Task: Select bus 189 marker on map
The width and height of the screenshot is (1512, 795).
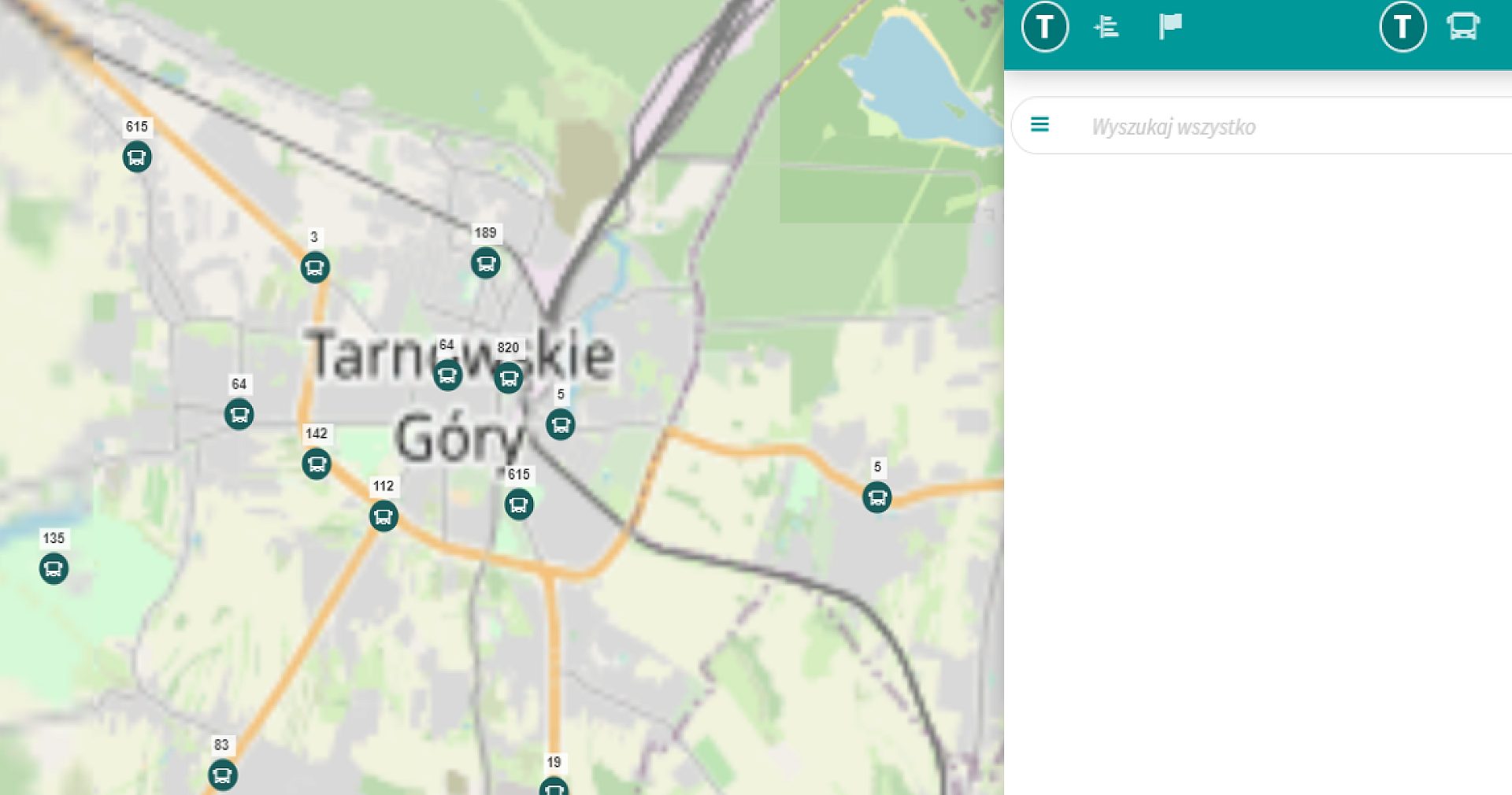Action: pyautogui.click(x=486, y=263)
